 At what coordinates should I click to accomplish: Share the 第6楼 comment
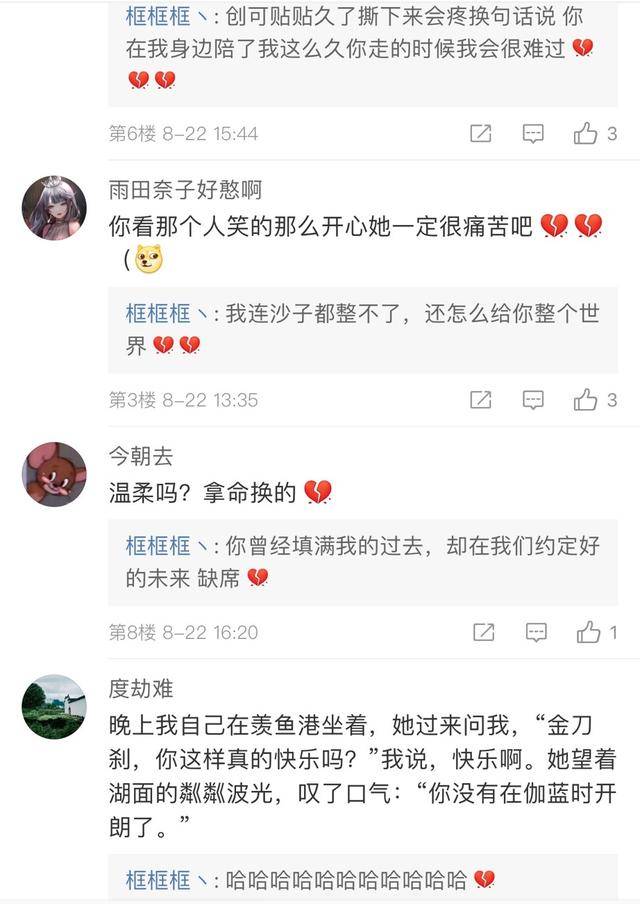pos(480,133)
